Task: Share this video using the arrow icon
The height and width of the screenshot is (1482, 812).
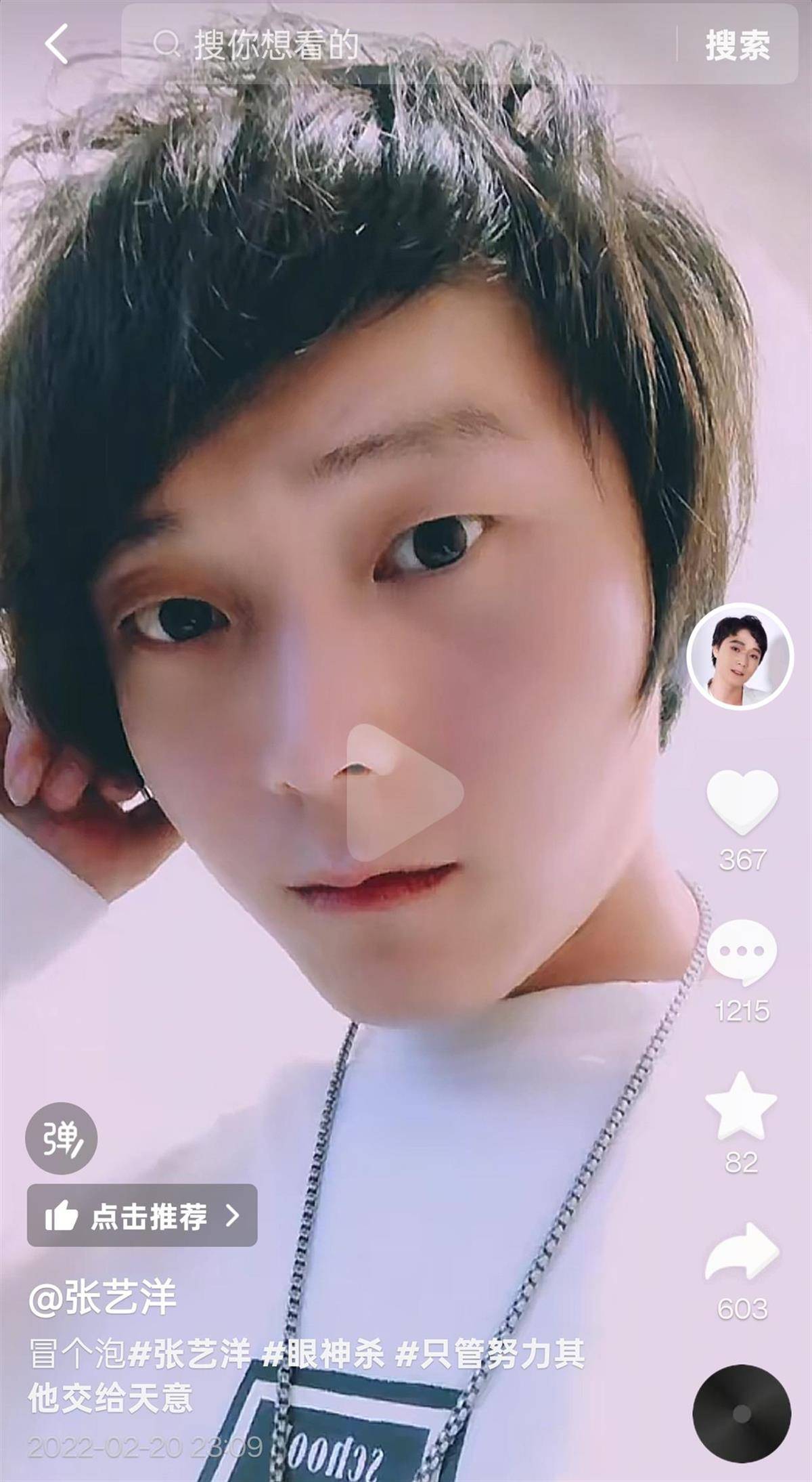Action: pyautogui.click(x=742, y=1252)
